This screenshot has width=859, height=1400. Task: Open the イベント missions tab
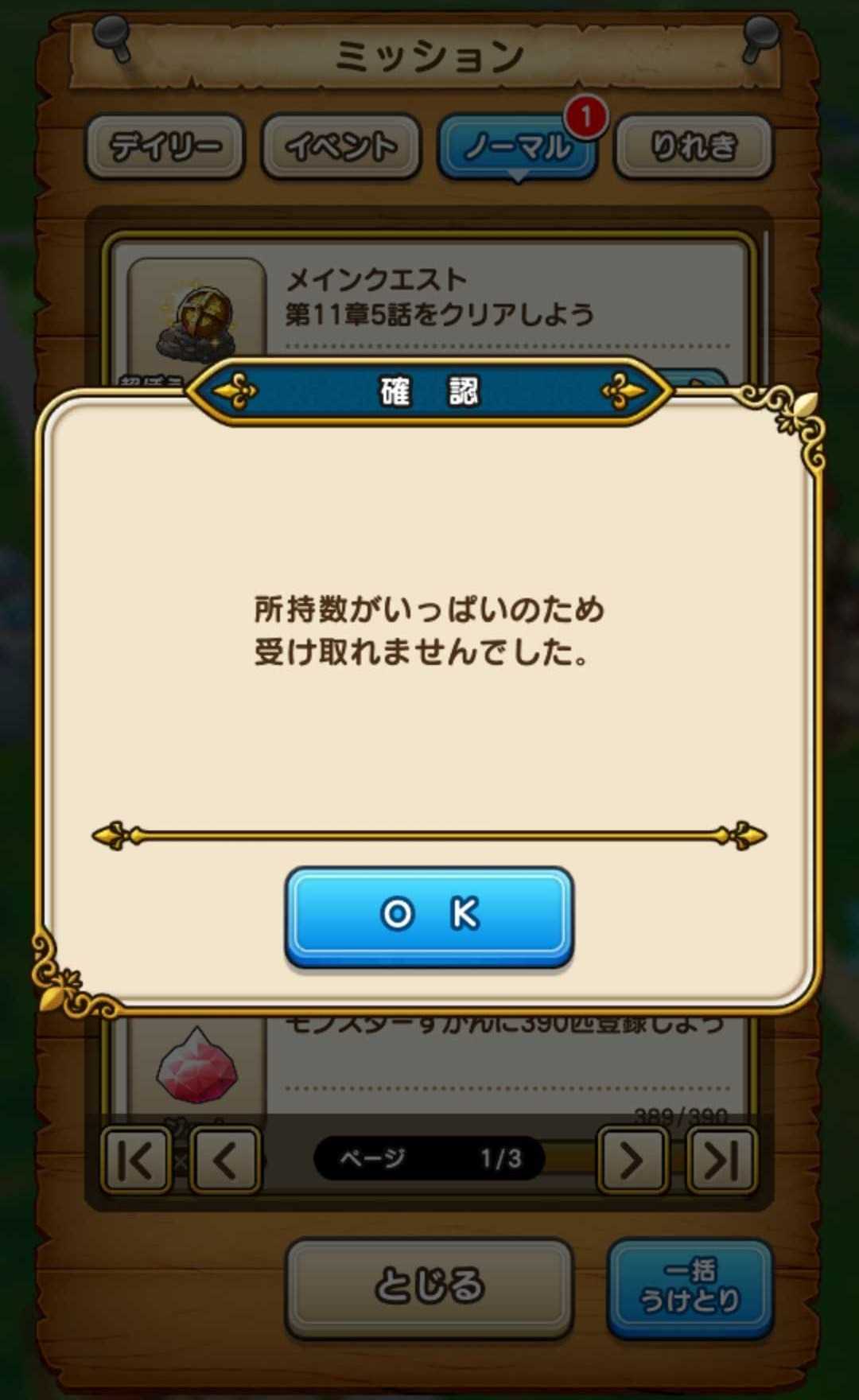coord(340,146)
